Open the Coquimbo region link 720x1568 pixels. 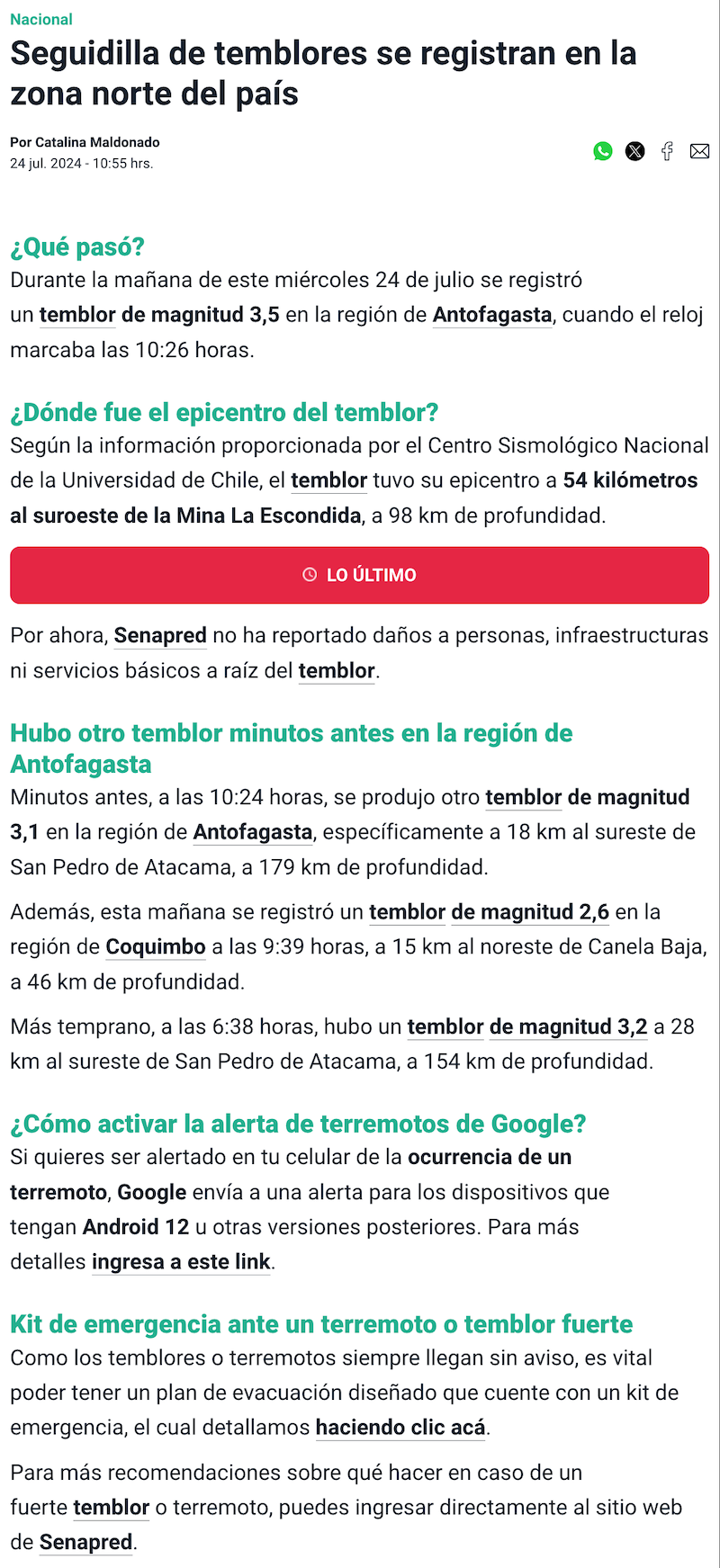coord(156,946)
